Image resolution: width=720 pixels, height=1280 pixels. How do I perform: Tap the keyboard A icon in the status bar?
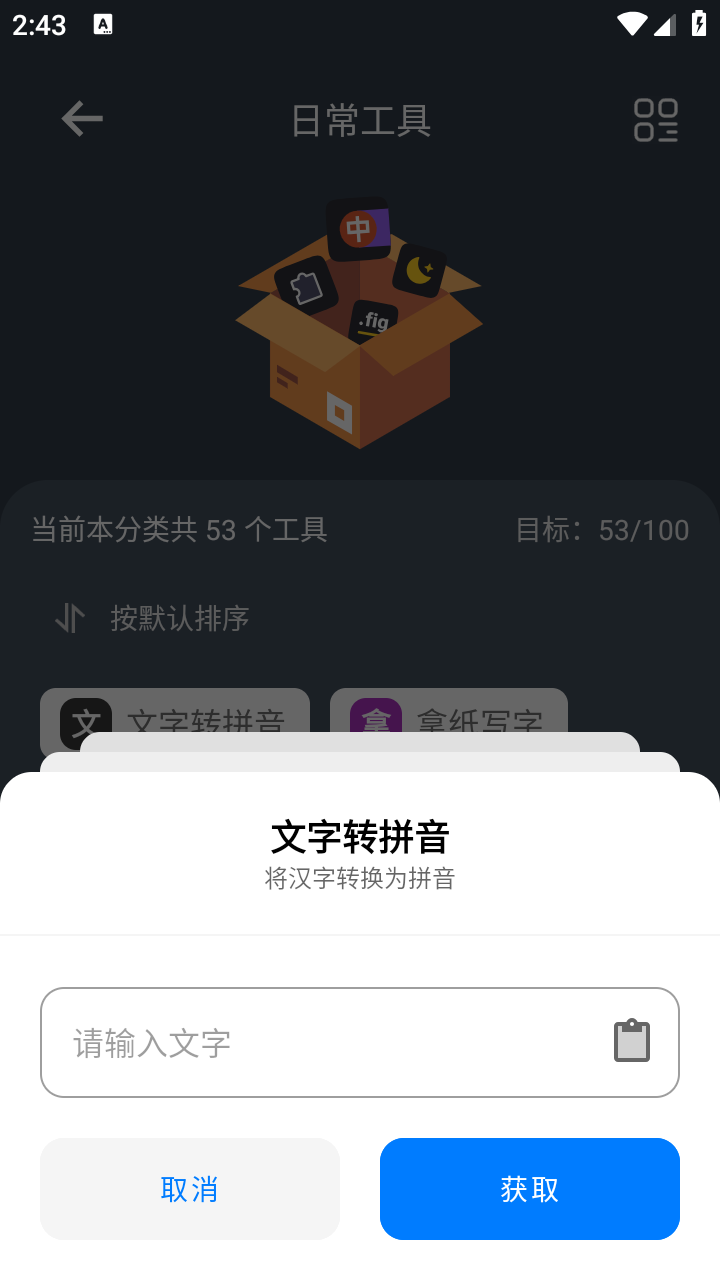click(x=103, y=25)
